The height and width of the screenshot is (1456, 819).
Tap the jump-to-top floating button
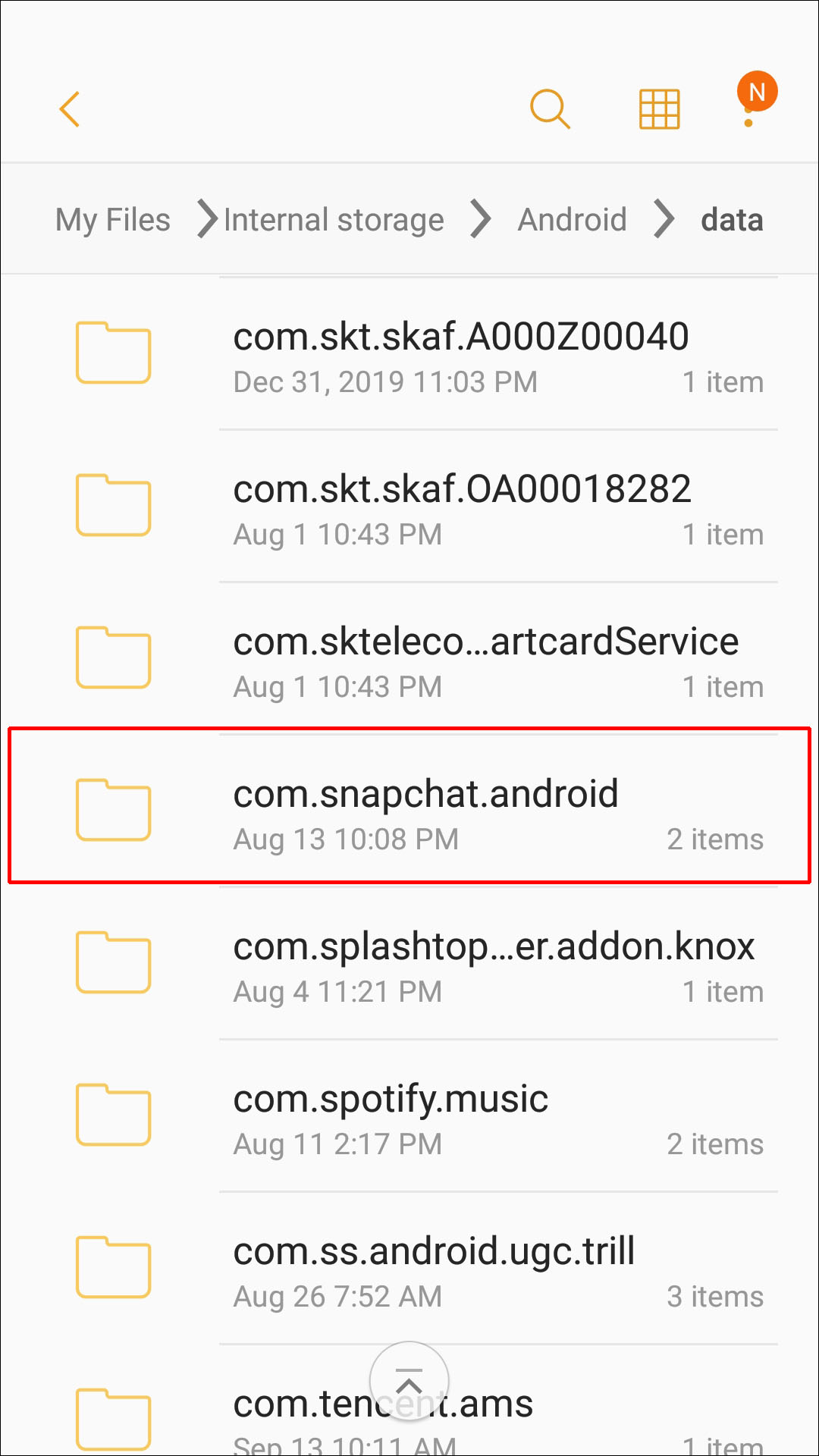tap(409, 1380)
